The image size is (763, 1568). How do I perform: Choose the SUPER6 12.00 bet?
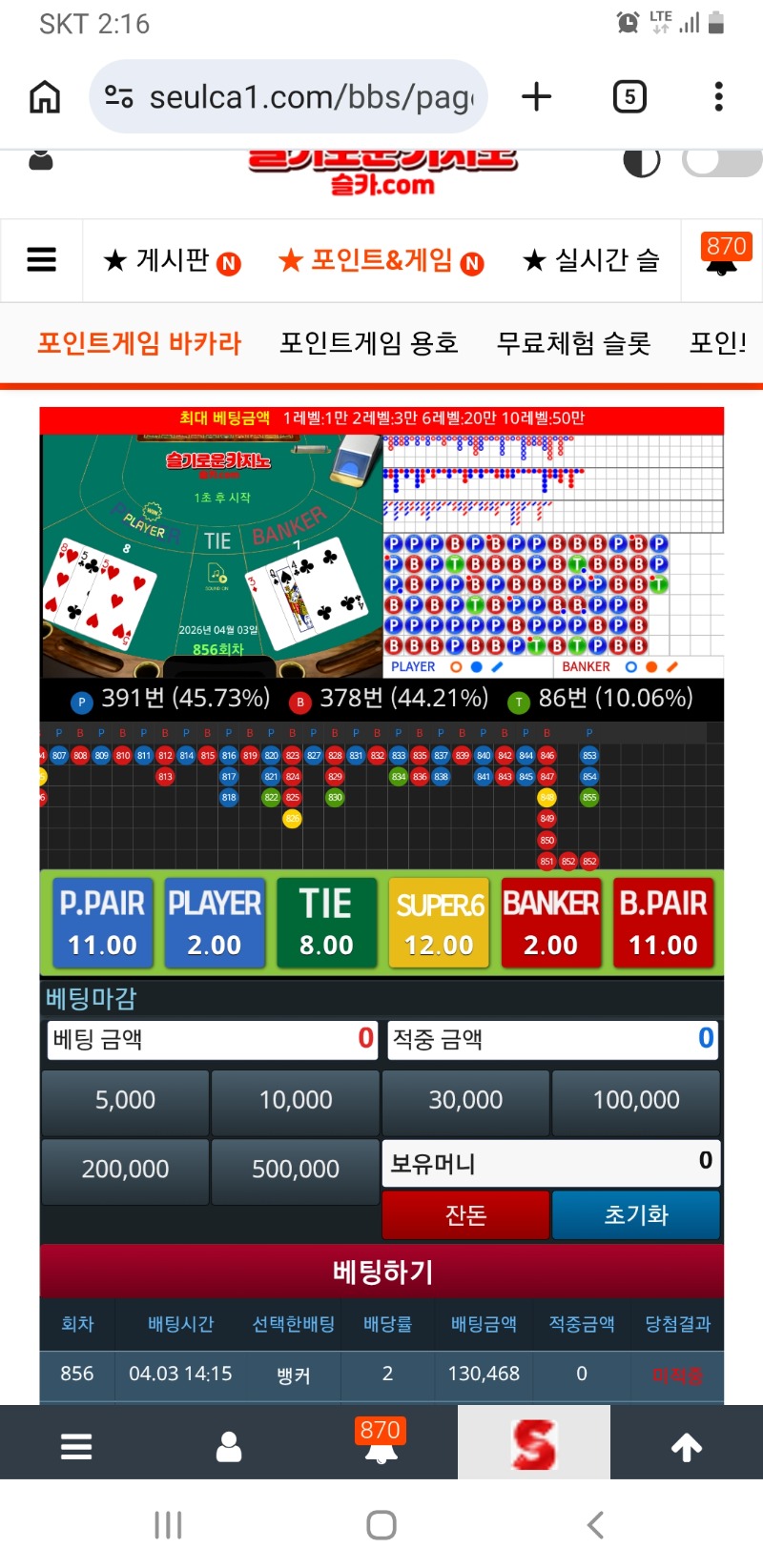pyautogui.click(x=439, y=923)
